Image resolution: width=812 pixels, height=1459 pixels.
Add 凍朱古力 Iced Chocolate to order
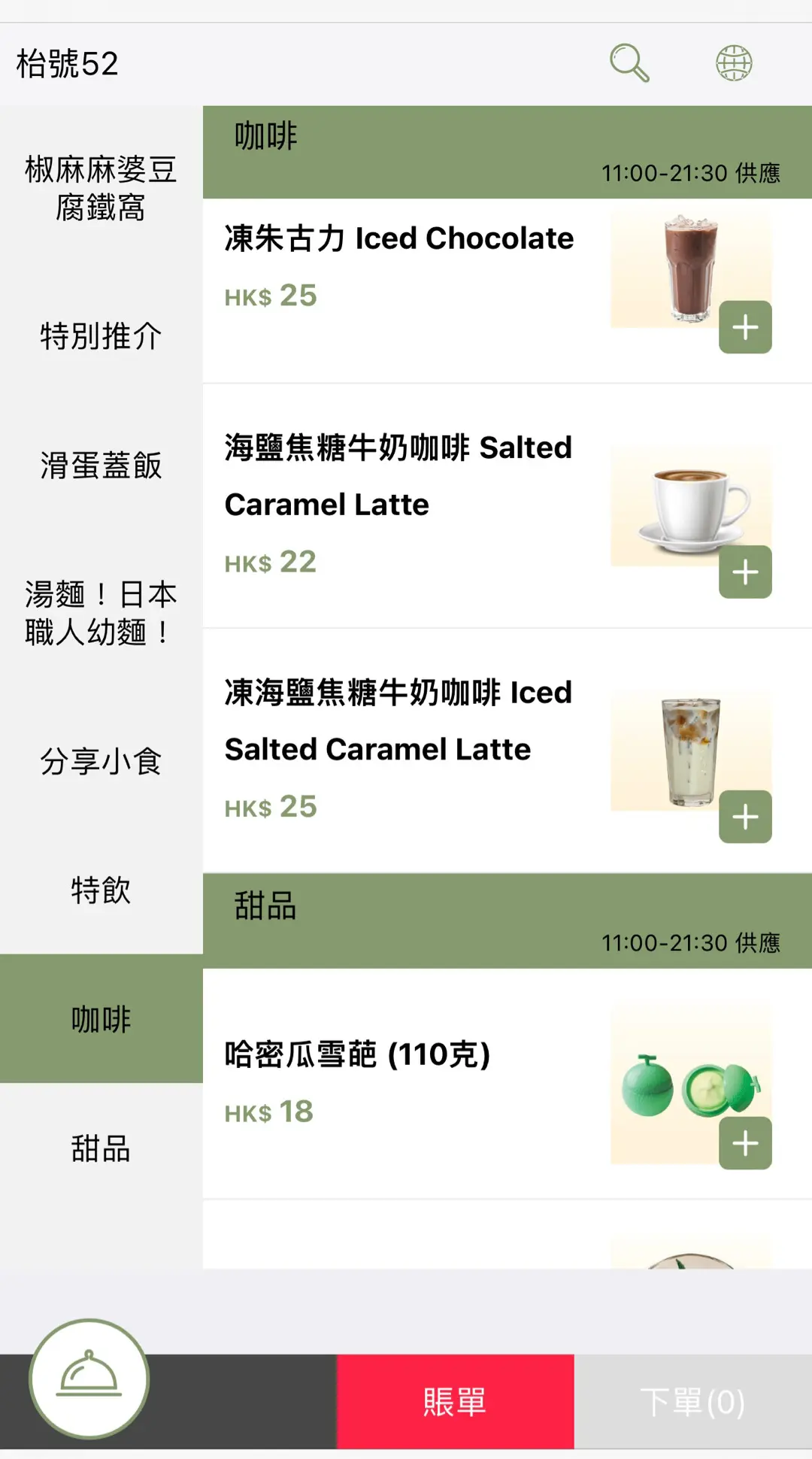tap(745, 327)
